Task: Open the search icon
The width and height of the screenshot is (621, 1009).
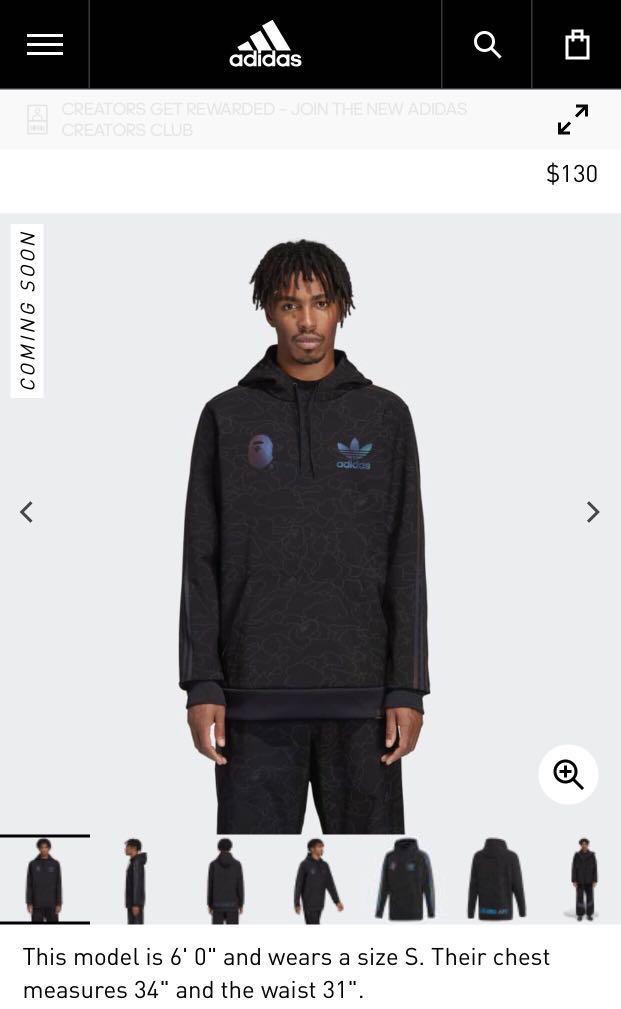Action: click(487, 44)
